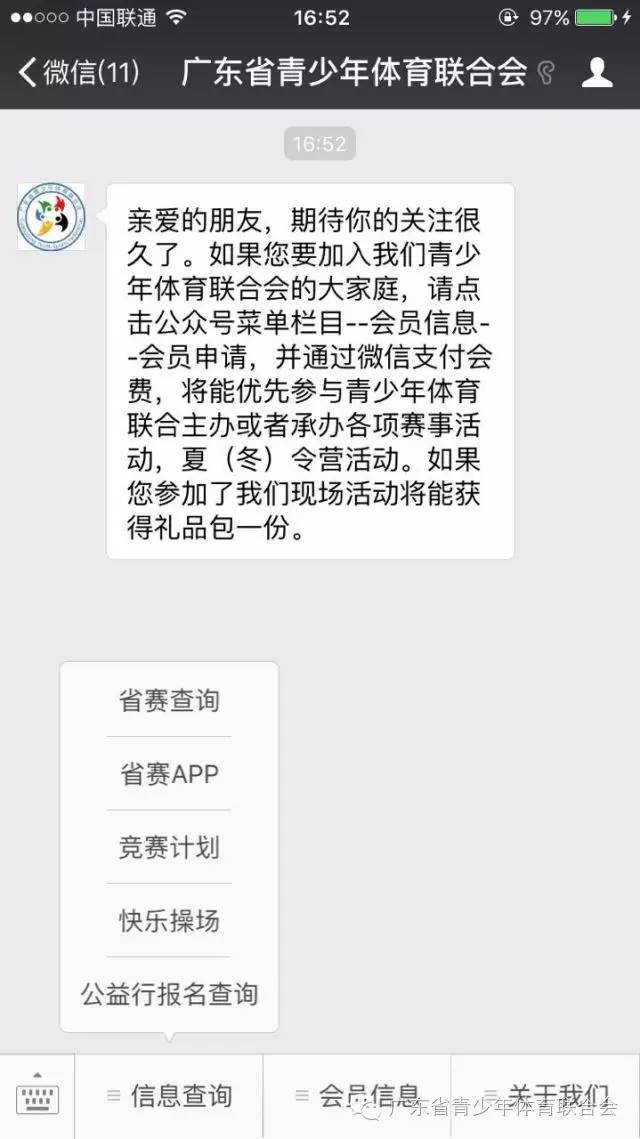Open the 会员信息 bottom menu
The height and width of the screenshot is (1139, 640).
click(x=357, y=1096)
